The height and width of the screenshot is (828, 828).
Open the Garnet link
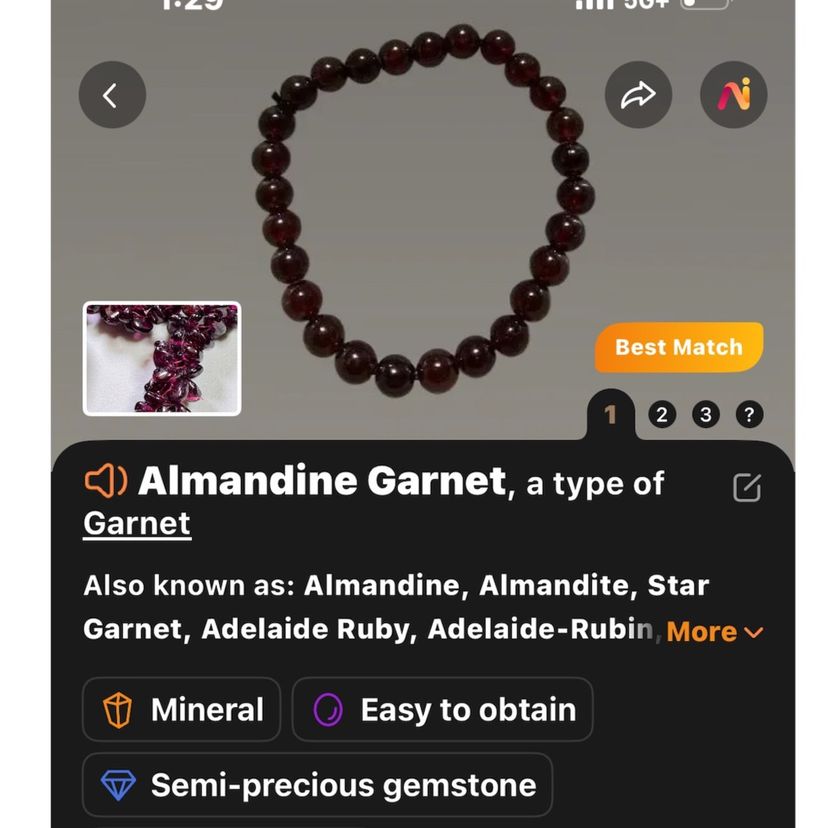point(137,522)
